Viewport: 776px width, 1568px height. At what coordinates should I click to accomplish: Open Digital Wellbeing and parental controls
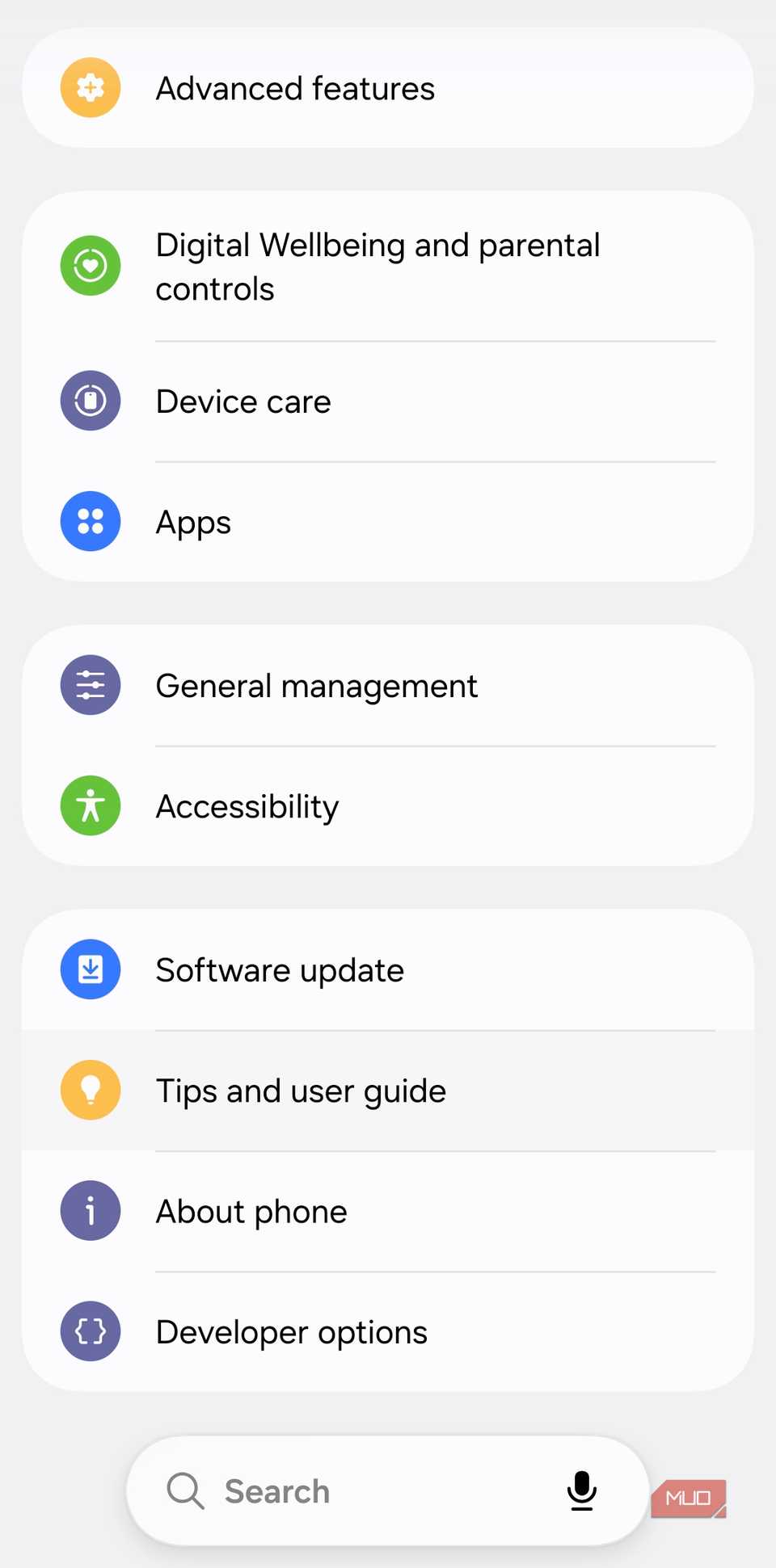pyautogui.click(x=377, y=265)
